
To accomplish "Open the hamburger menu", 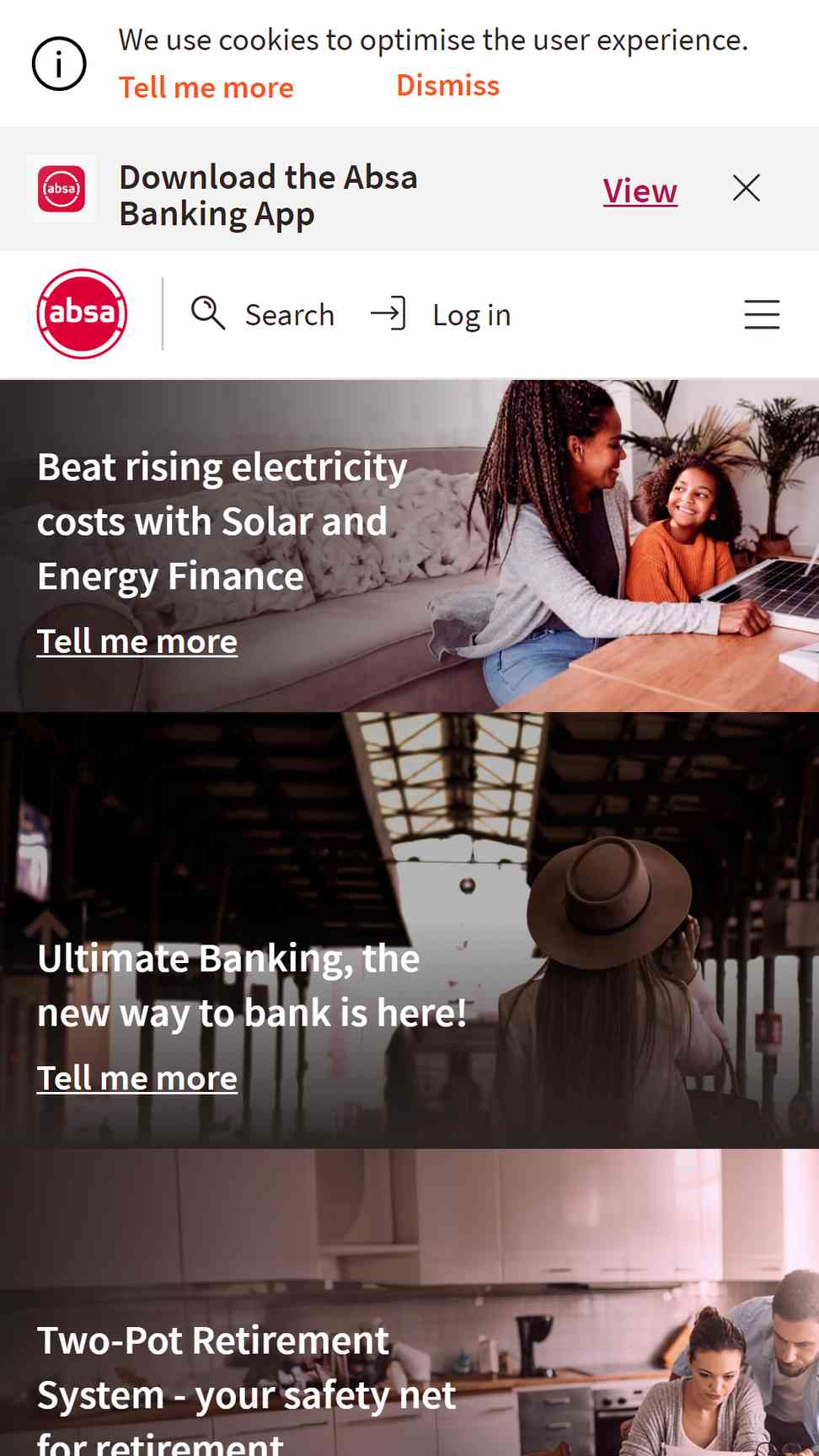I will (762, 314).
